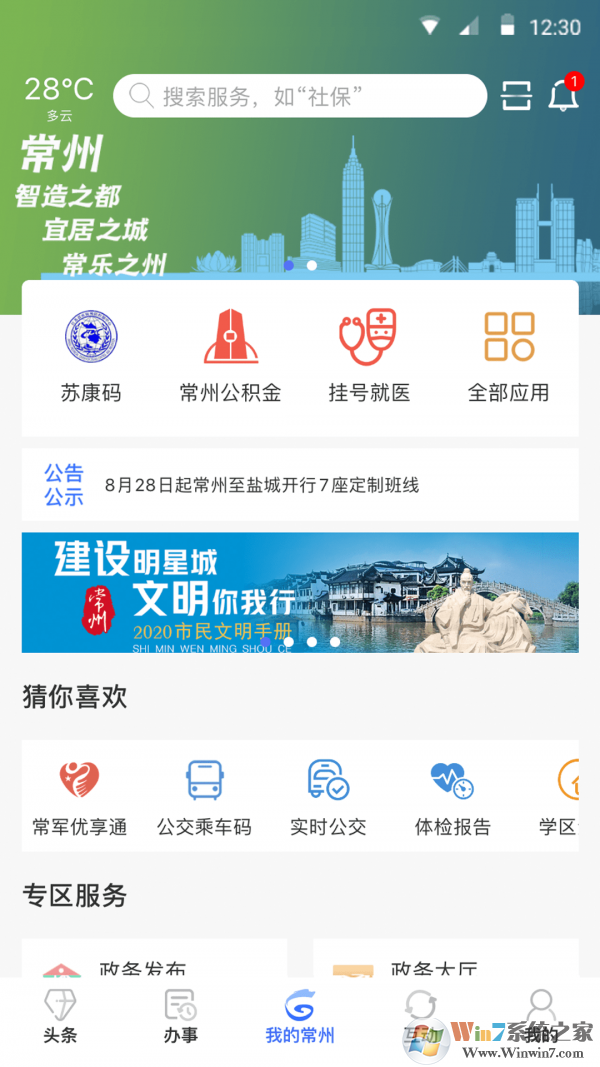Image resolution: width=600 pixels, height=1067 pixels.
Task: Switch to the 头条 tab
Action: pyautogui.click(x=60, y=1016)
